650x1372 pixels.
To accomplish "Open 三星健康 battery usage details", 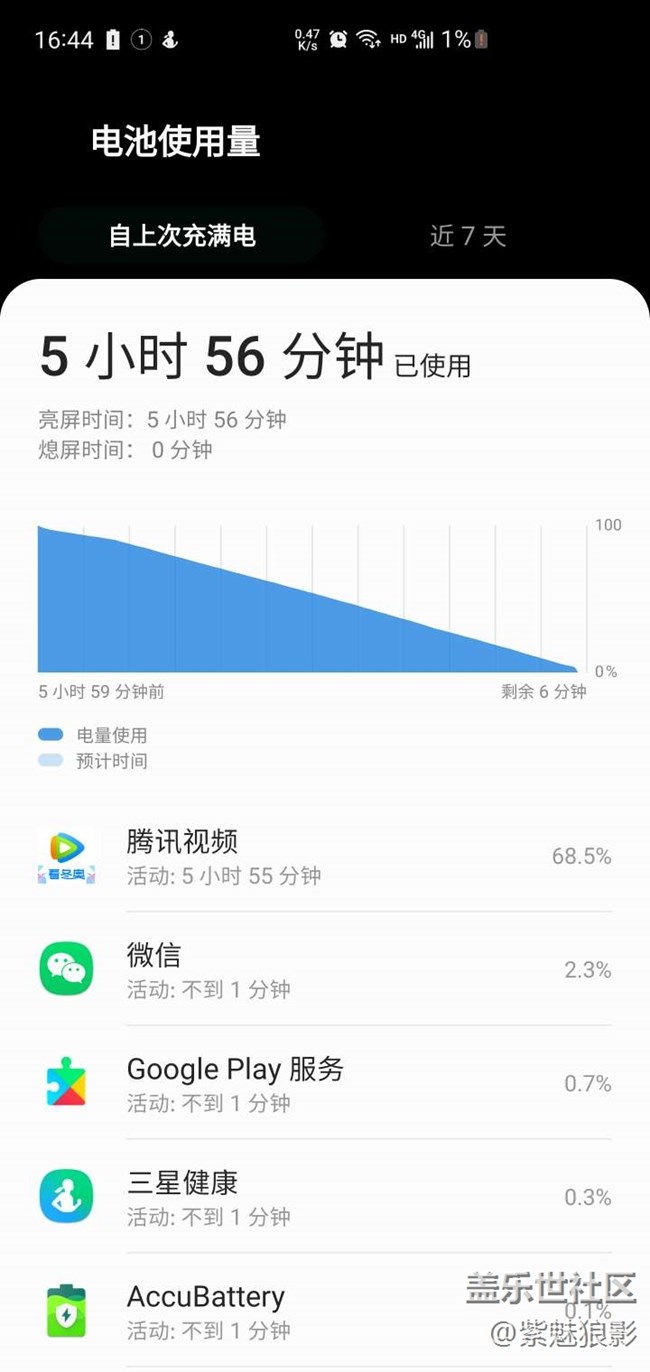I will pos(325,1197).
